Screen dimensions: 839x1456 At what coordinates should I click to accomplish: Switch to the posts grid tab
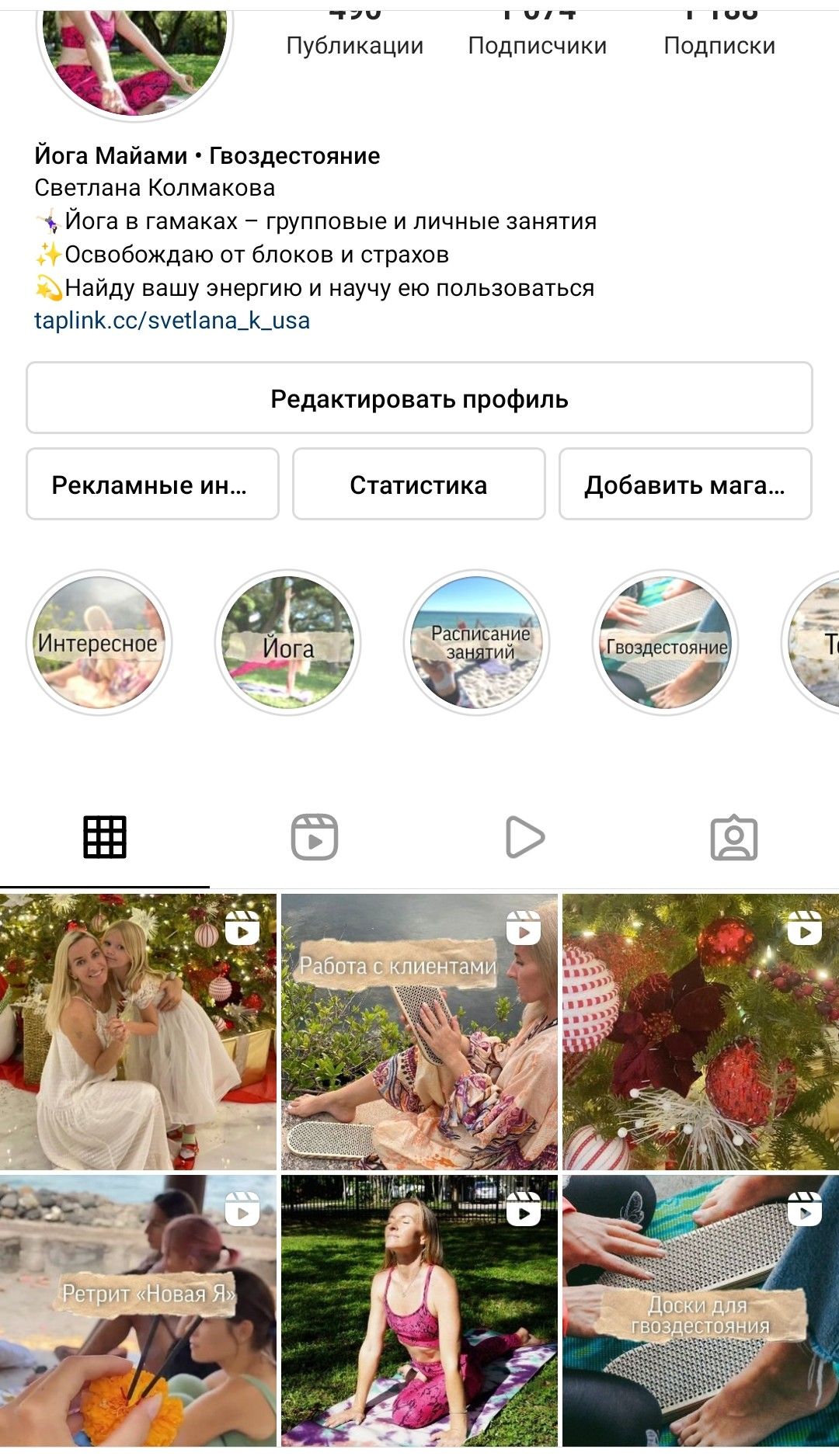(x=105, y=838)
